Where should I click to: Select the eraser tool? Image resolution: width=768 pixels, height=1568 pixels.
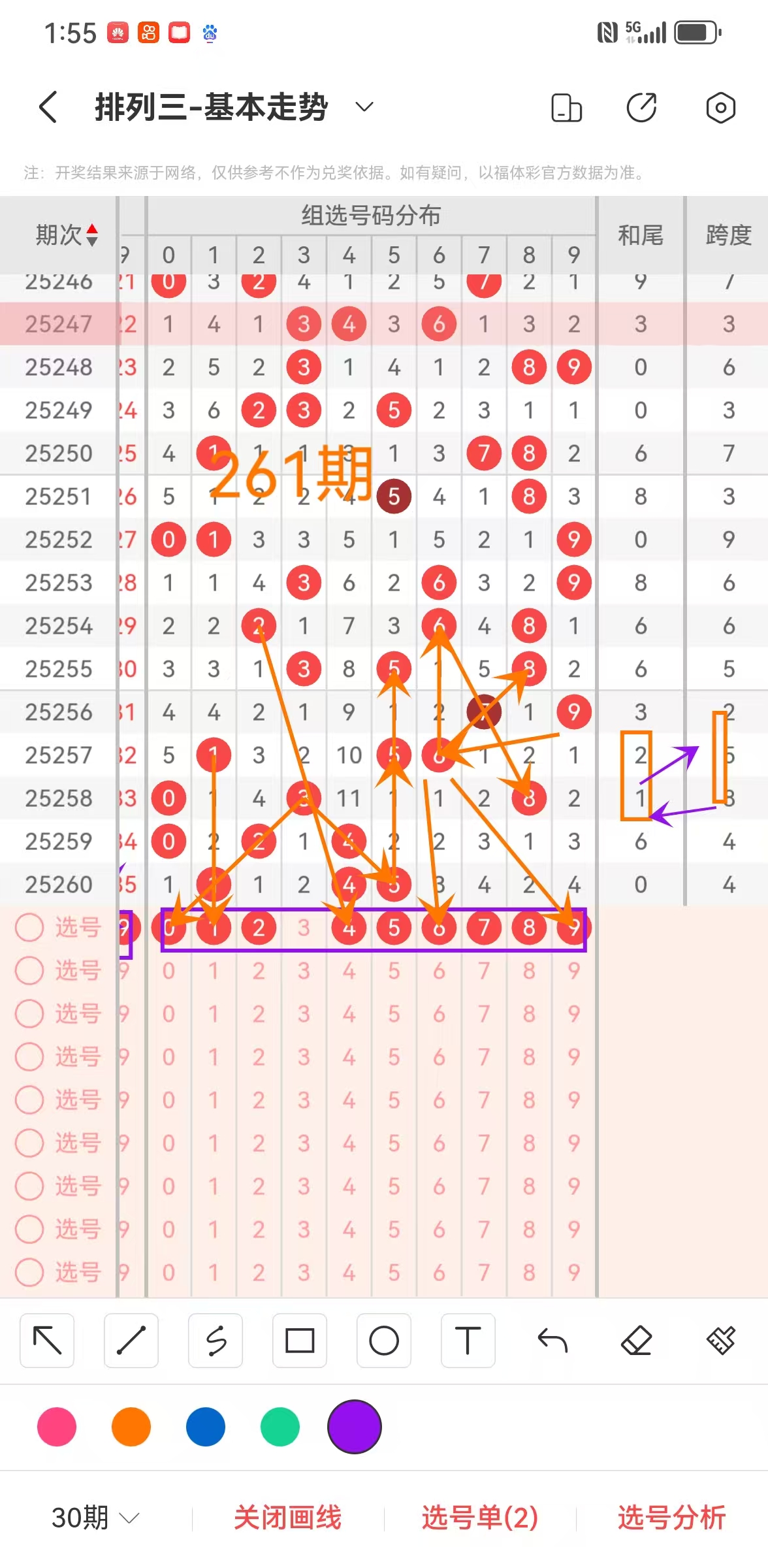point(637,1341)
